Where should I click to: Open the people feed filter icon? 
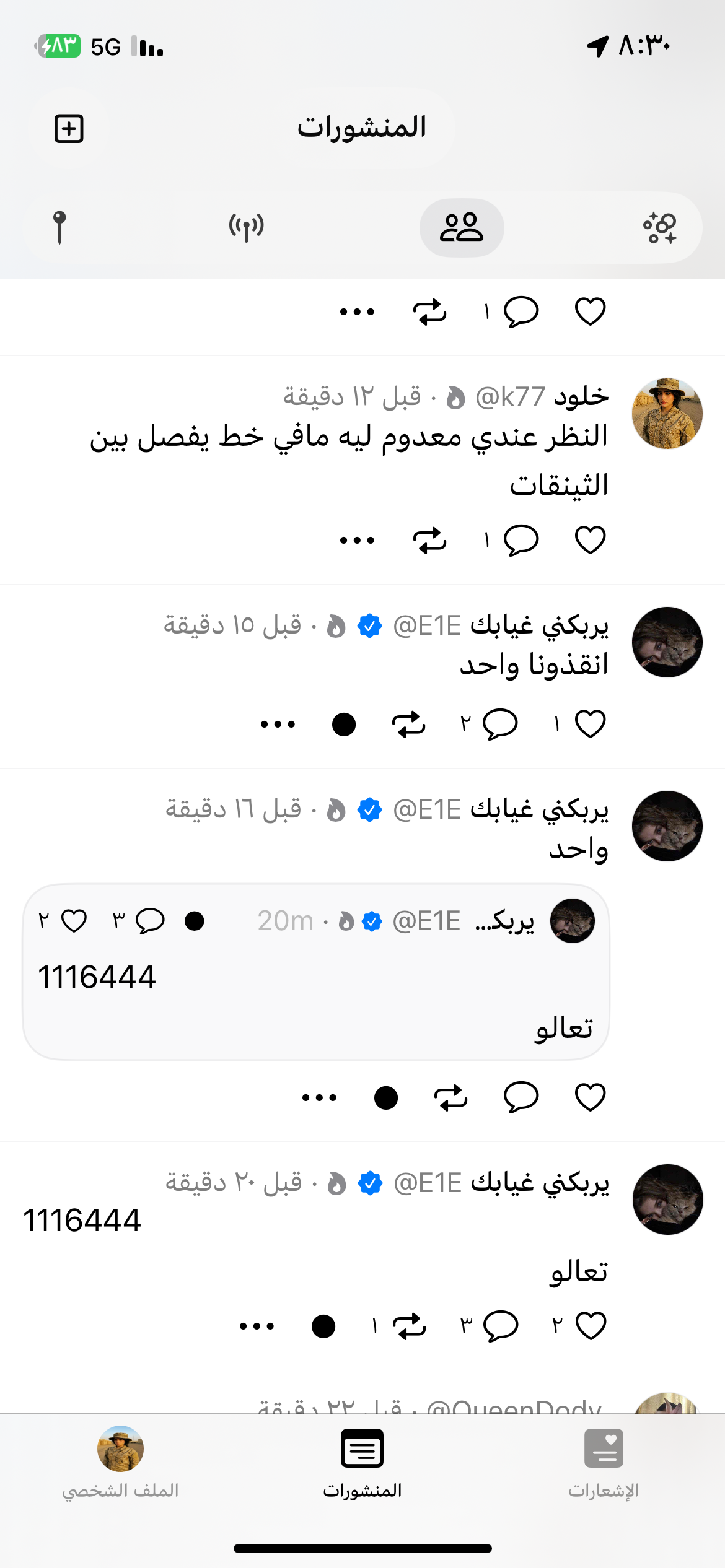(462, 227)
